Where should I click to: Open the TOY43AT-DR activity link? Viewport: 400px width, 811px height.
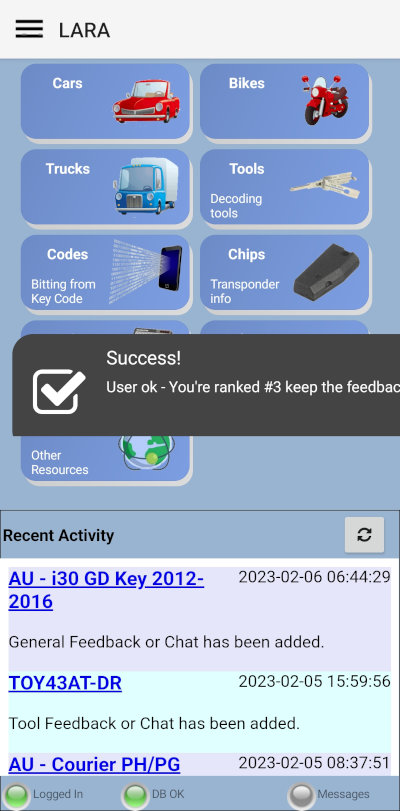(65, 683)
